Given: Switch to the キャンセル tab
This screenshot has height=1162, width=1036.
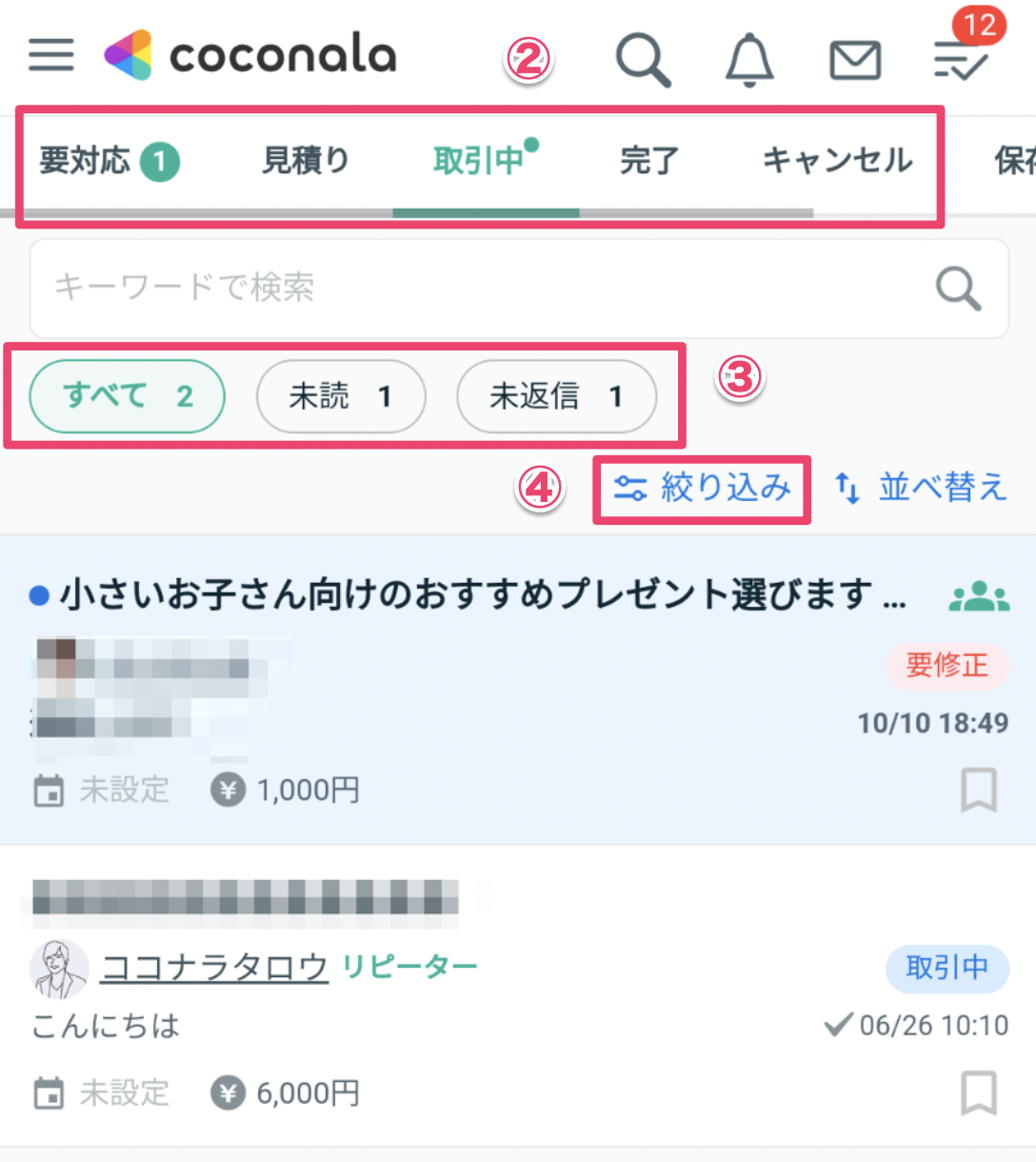Looking at the screenshot, I should (x=837, y=161).
